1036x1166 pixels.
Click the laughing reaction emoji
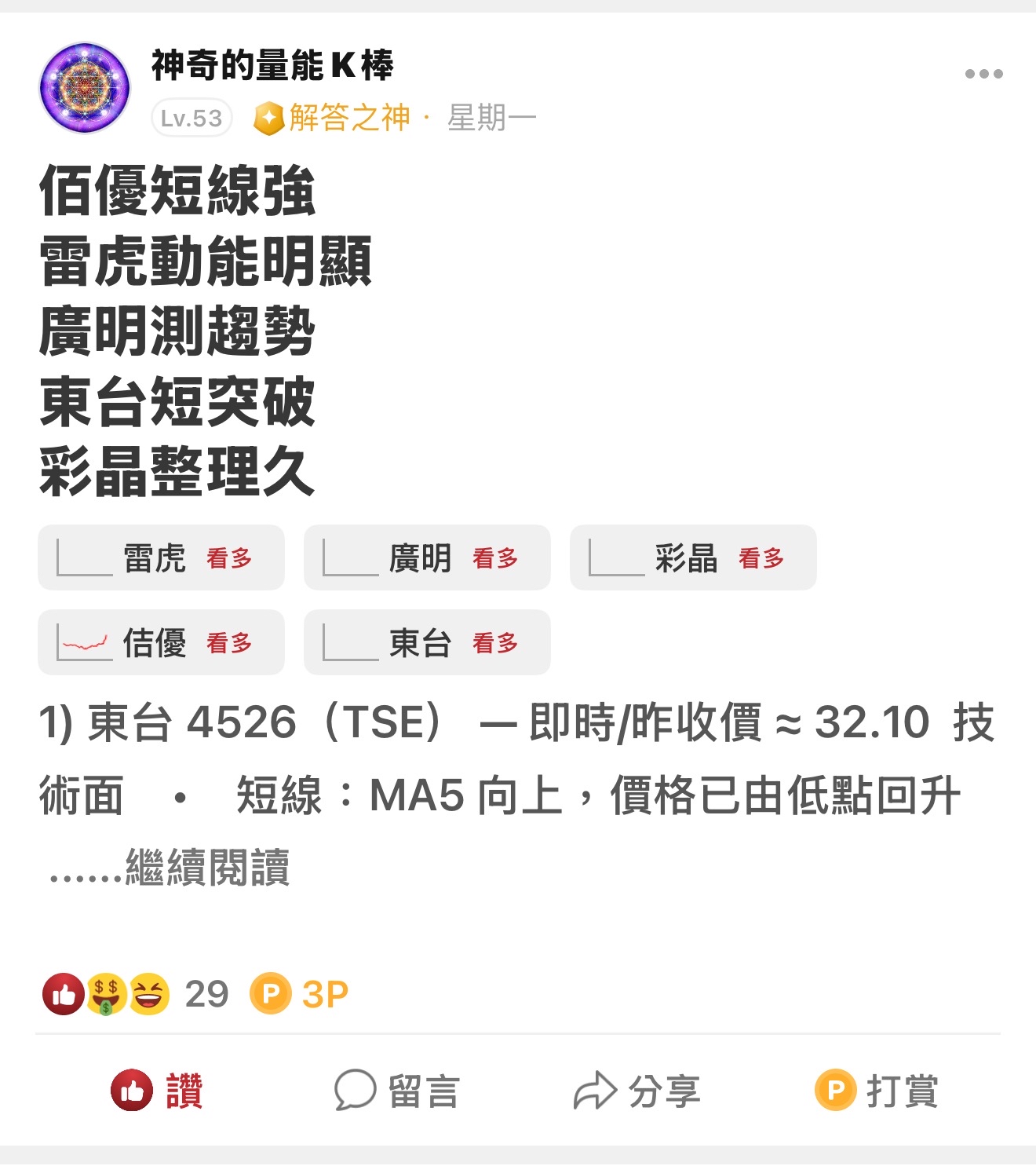(x=151, y=994)
